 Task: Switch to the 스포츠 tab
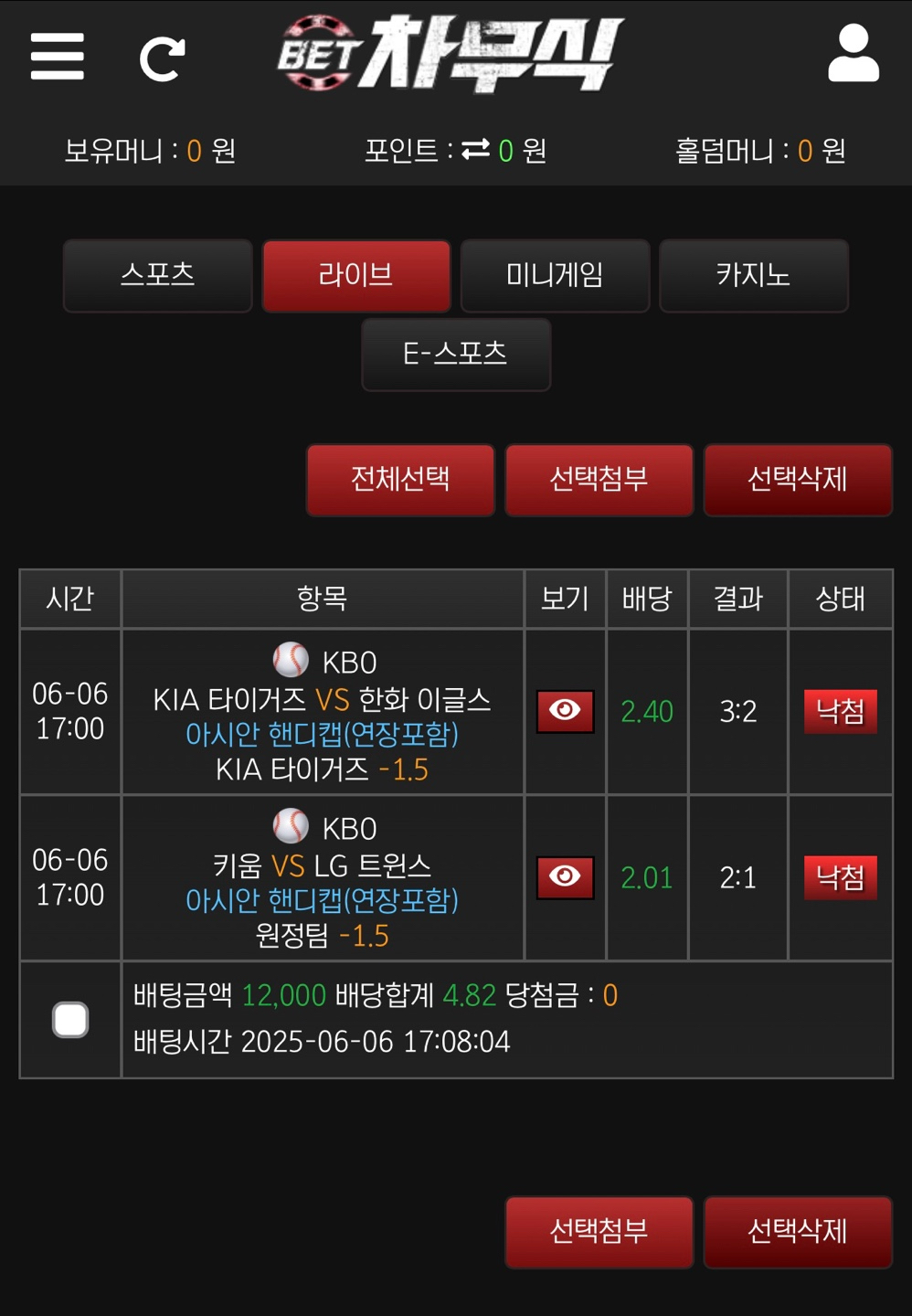(158, 275)
